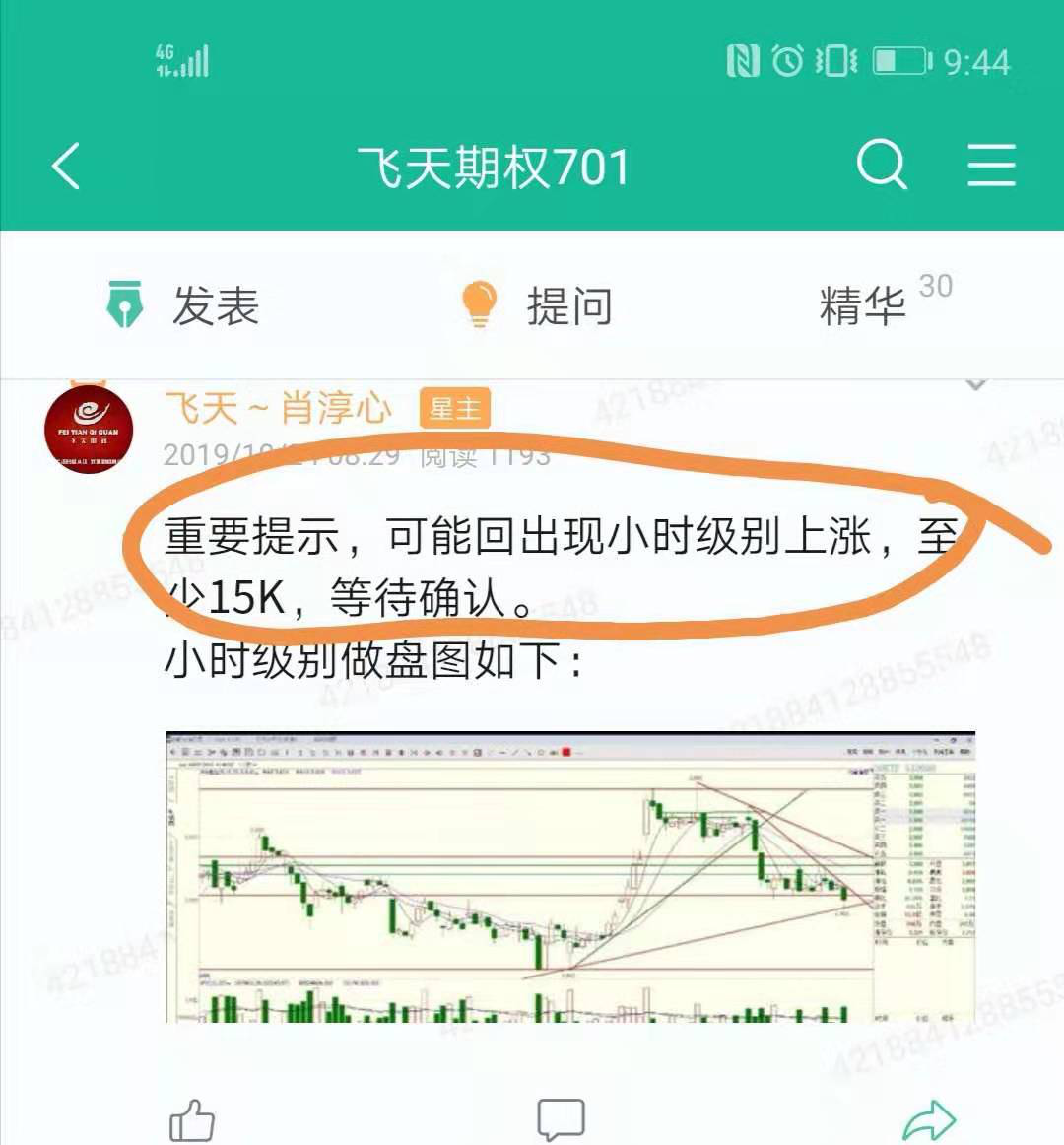The width and height of the screenshot is (1064, 1145).
Task: Like the post by 飞天~肖淳心
Action: pyautogui.click(x=192, y=1120)
